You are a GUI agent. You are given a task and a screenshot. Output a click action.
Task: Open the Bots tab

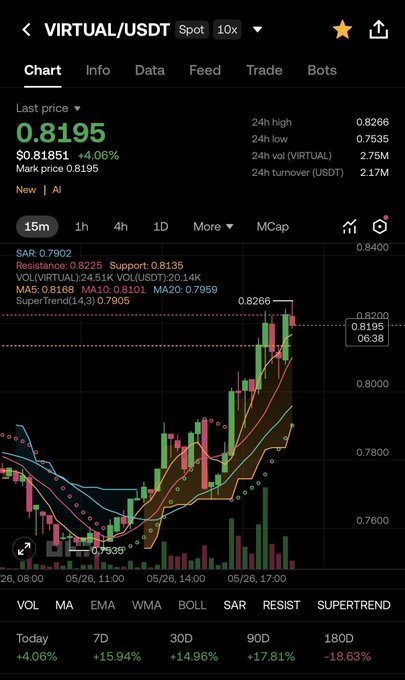322,70
